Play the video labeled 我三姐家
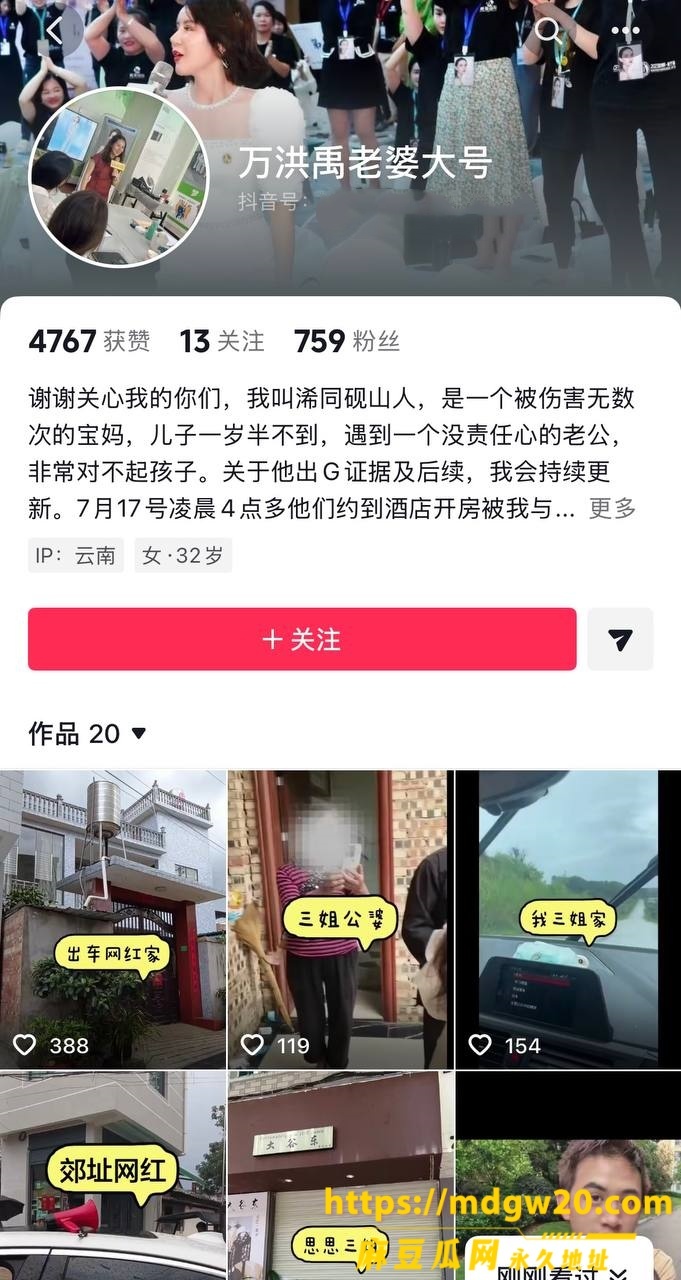681x1280 pixels. (568, 919)
